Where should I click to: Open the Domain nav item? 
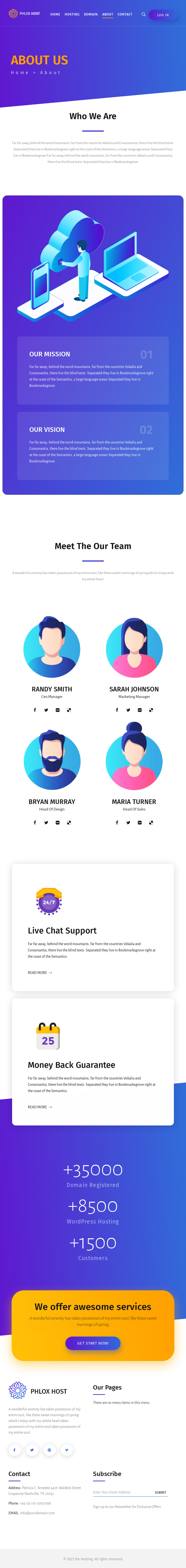91,14
